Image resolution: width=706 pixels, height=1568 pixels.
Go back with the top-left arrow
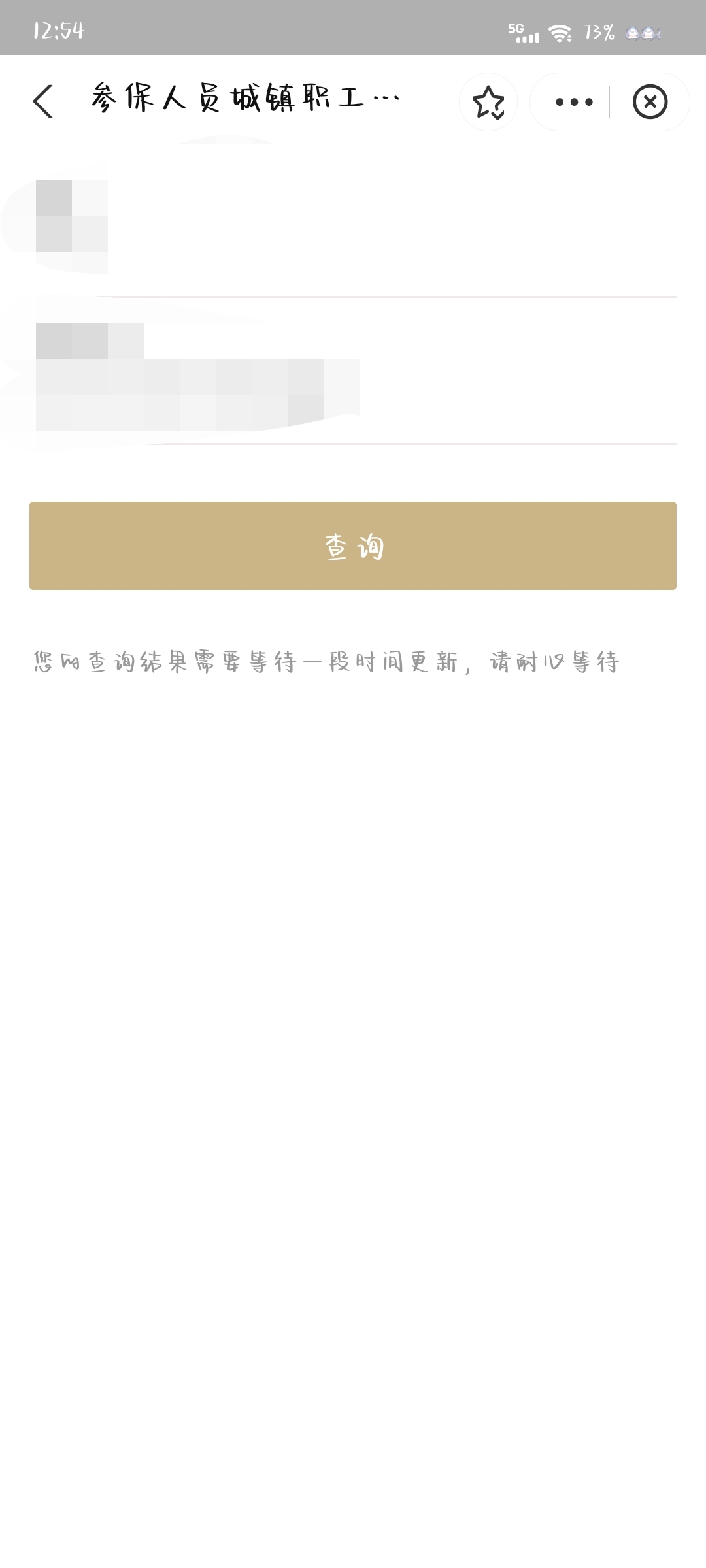point(43,101)
